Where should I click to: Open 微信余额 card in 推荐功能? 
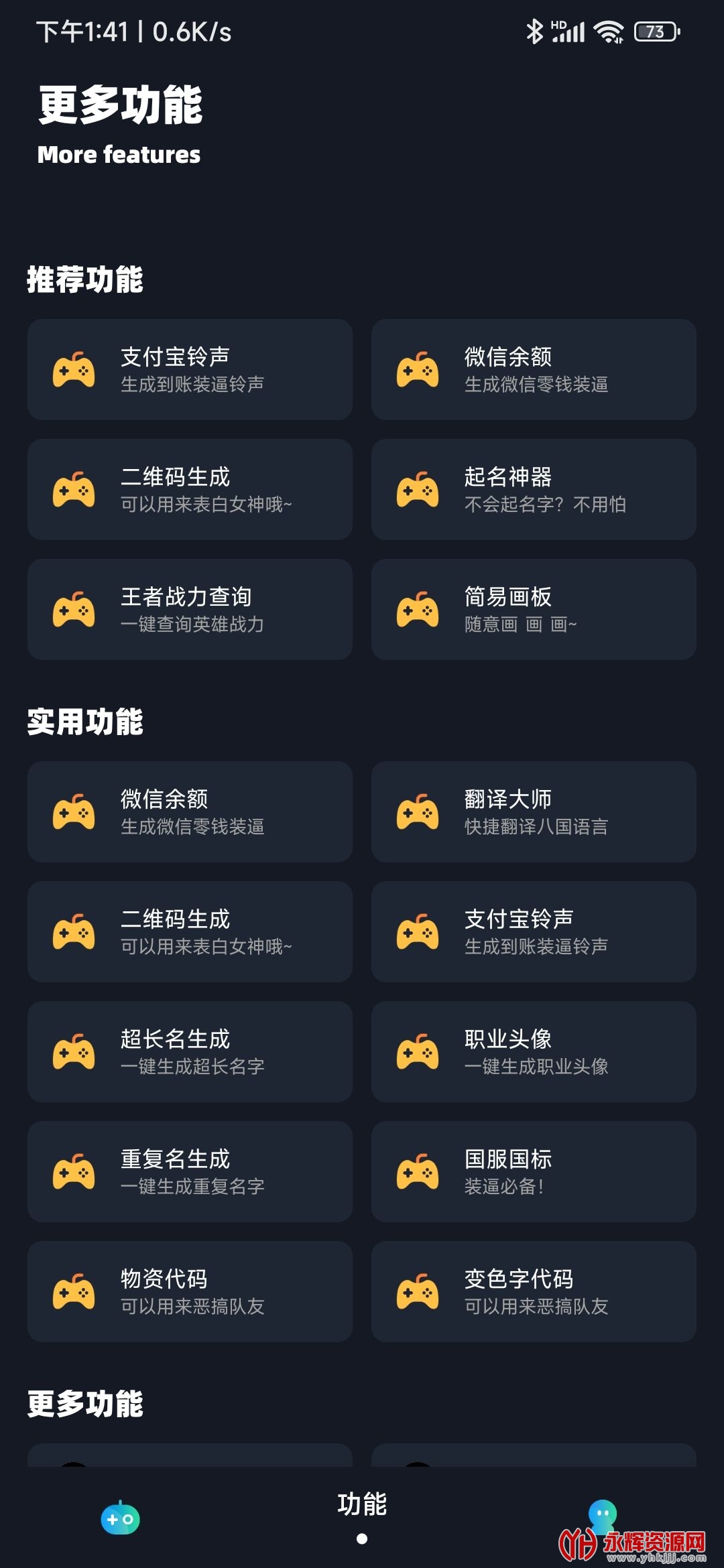534,370
